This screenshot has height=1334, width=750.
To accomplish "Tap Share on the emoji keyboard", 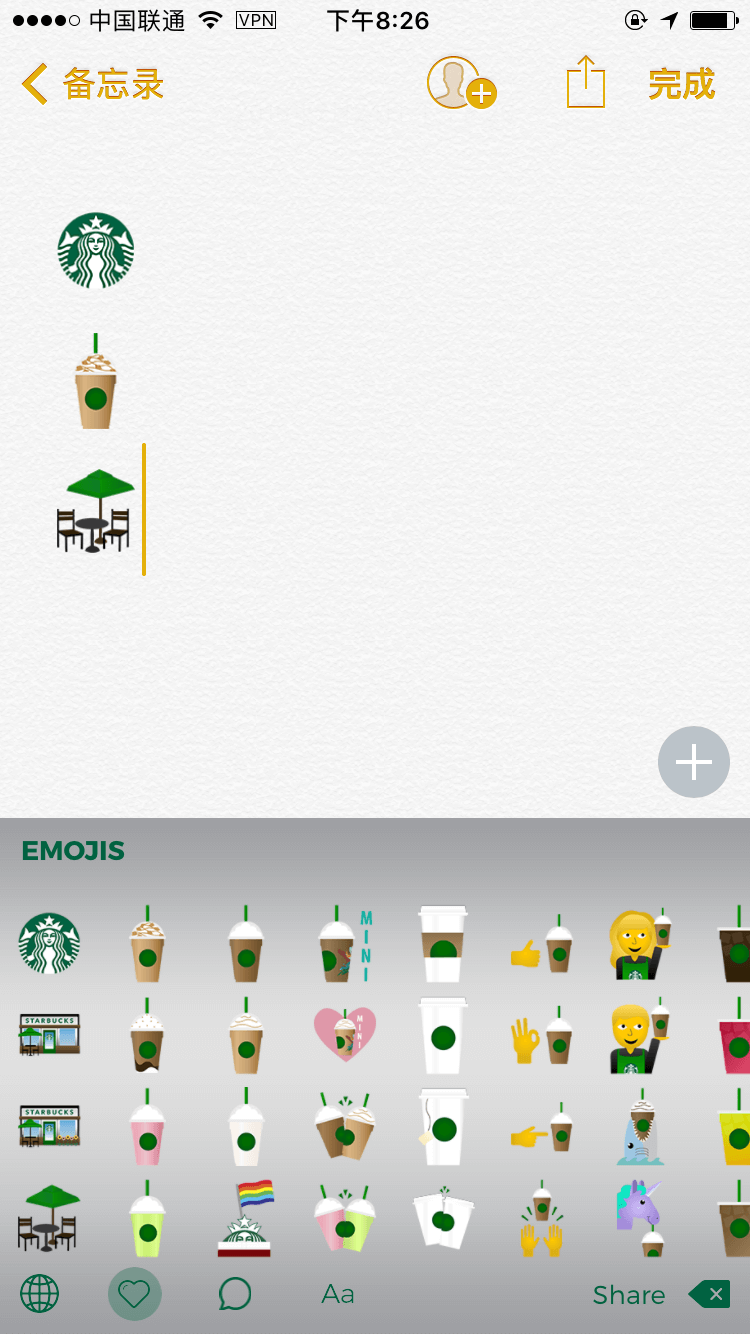I will click(628, 1295).
